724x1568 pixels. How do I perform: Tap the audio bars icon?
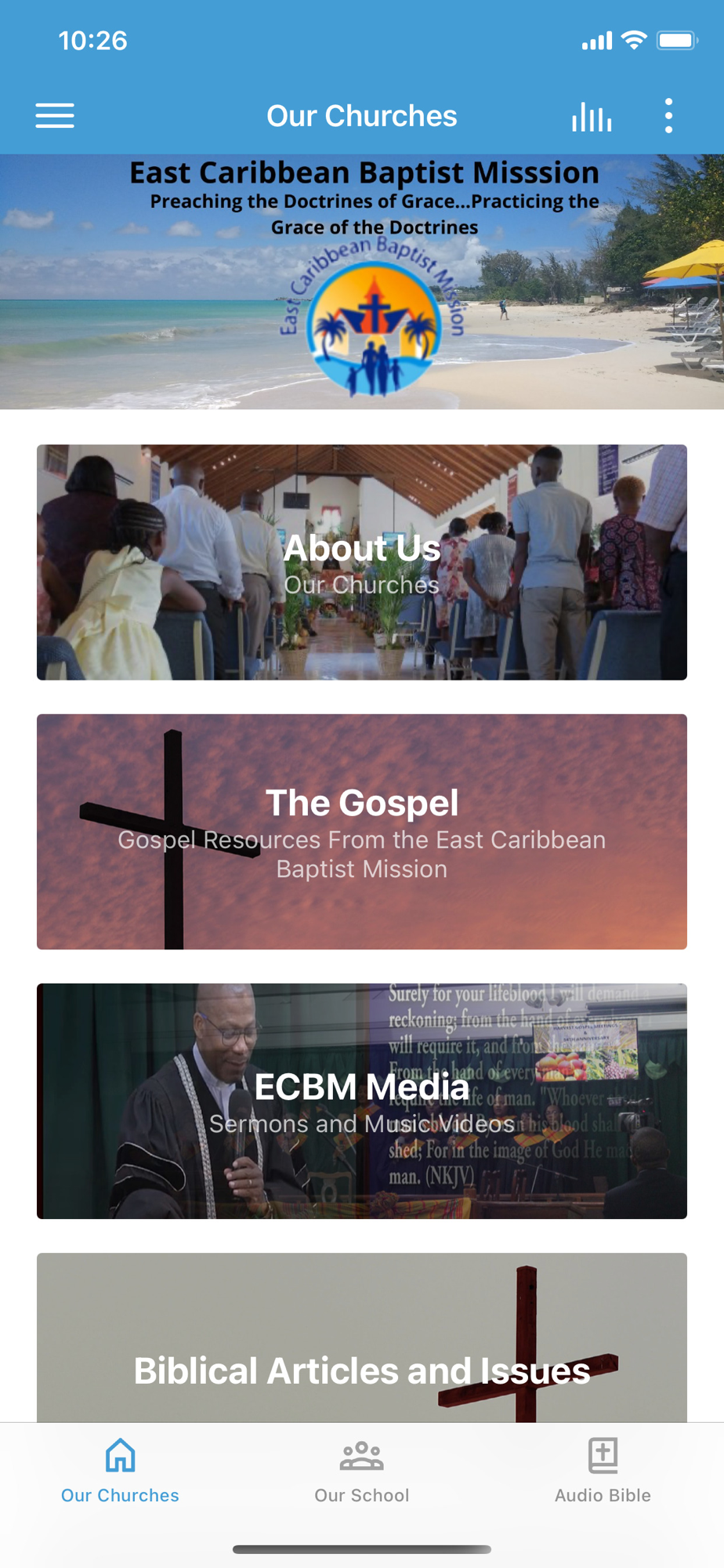click(592, 116)
